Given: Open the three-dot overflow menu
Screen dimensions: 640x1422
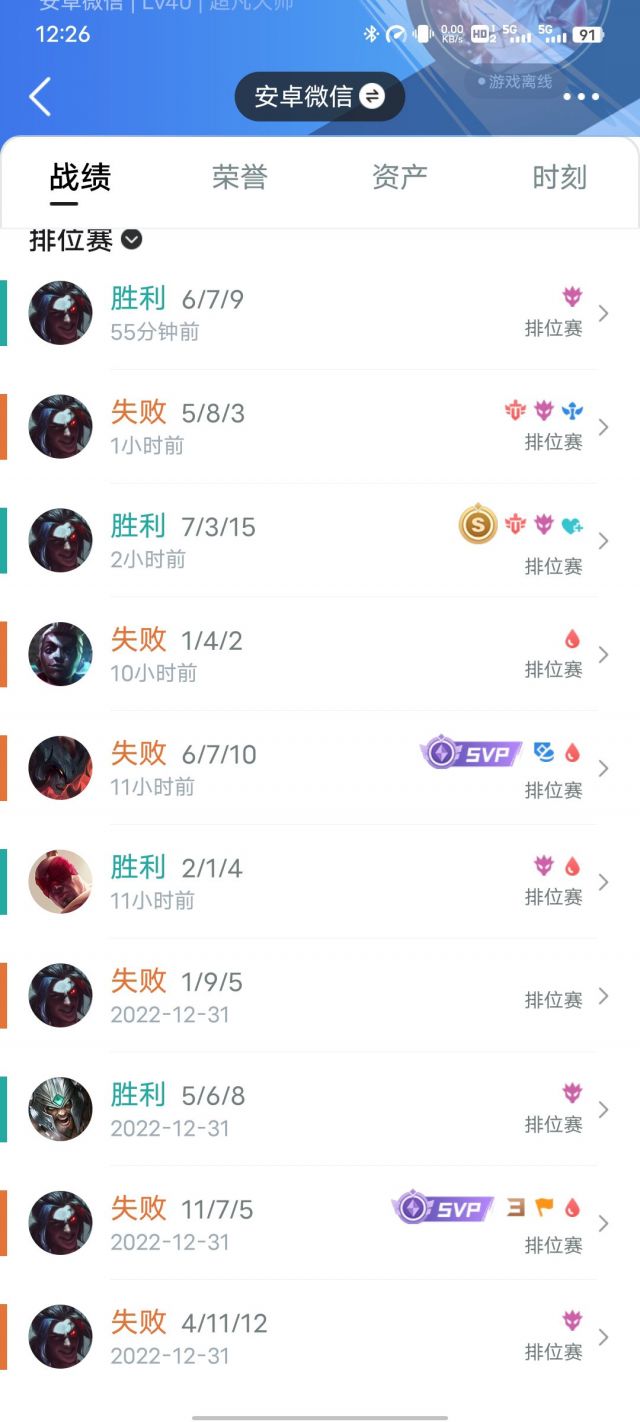Looking at the screenshot, I should click(x=581, y=97).
